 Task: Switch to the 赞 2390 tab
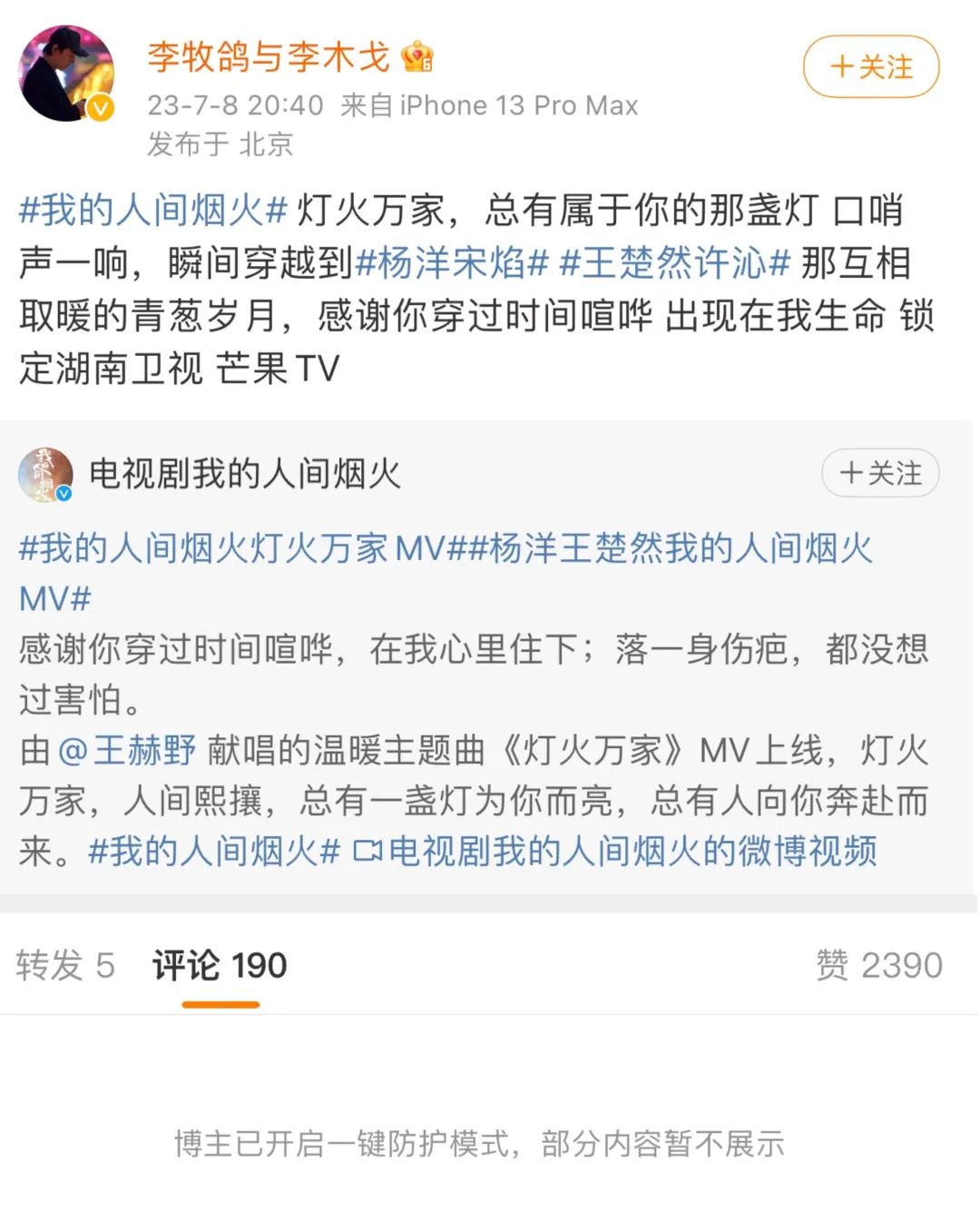click(878, 965)
